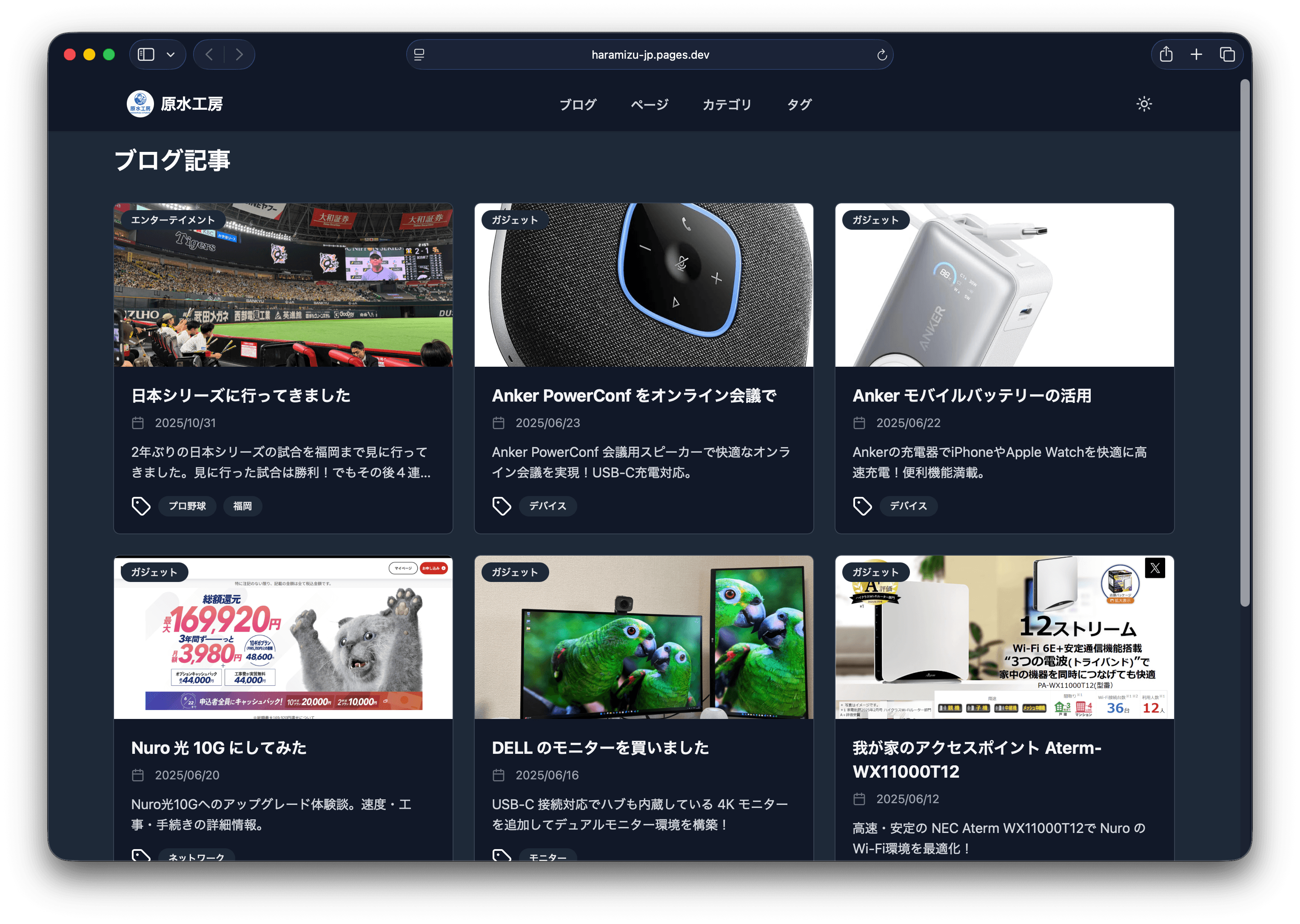Select the エンターテイメント category badge

tap(173, 220)
